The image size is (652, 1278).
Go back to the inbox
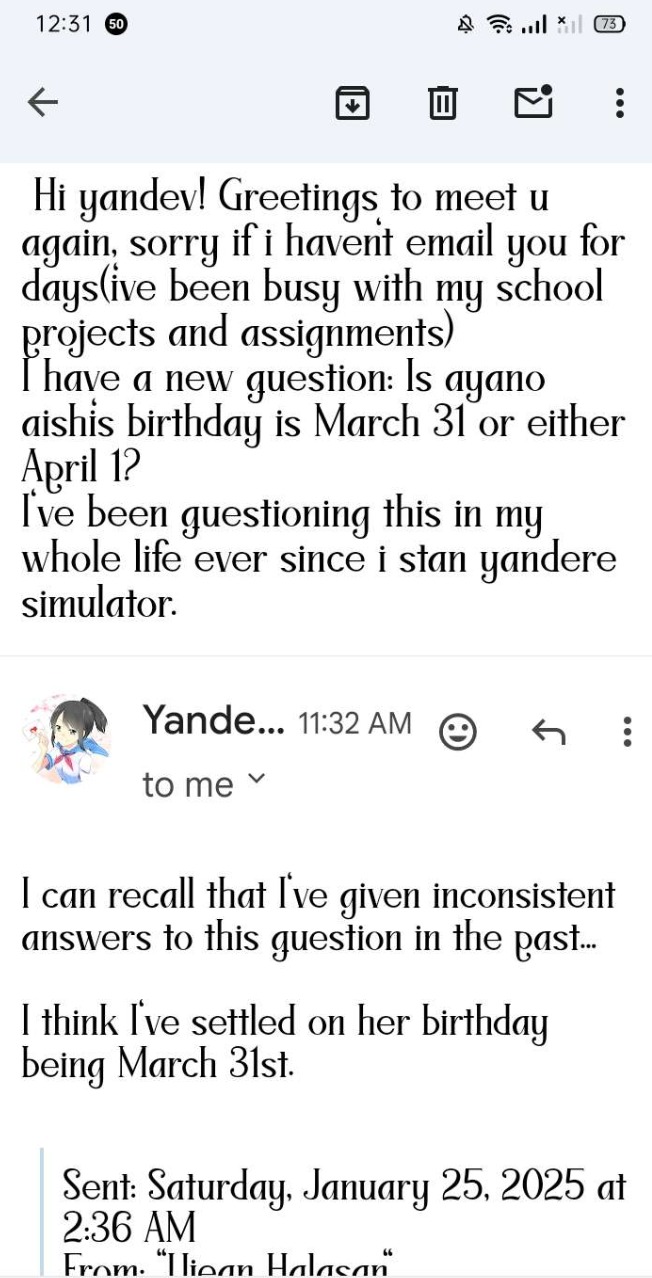click(43, 101)
